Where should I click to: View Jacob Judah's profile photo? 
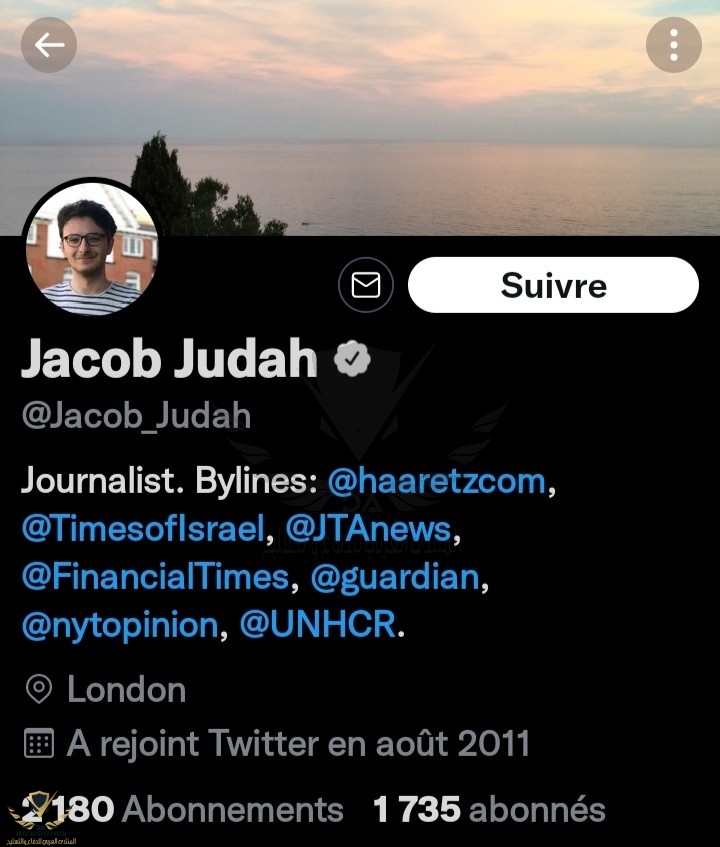(x=91, y=248)
